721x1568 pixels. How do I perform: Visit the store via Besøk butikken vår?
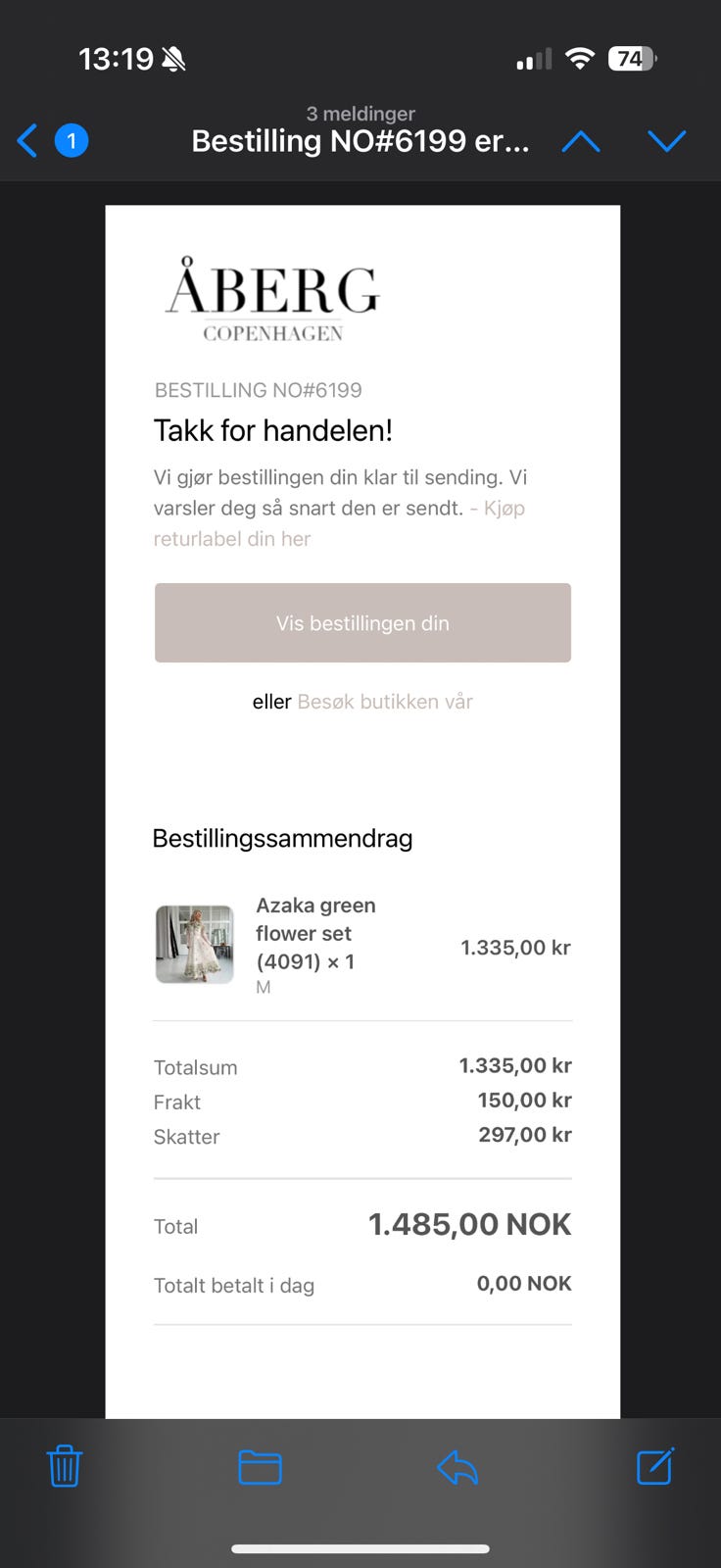coord(384,701)
